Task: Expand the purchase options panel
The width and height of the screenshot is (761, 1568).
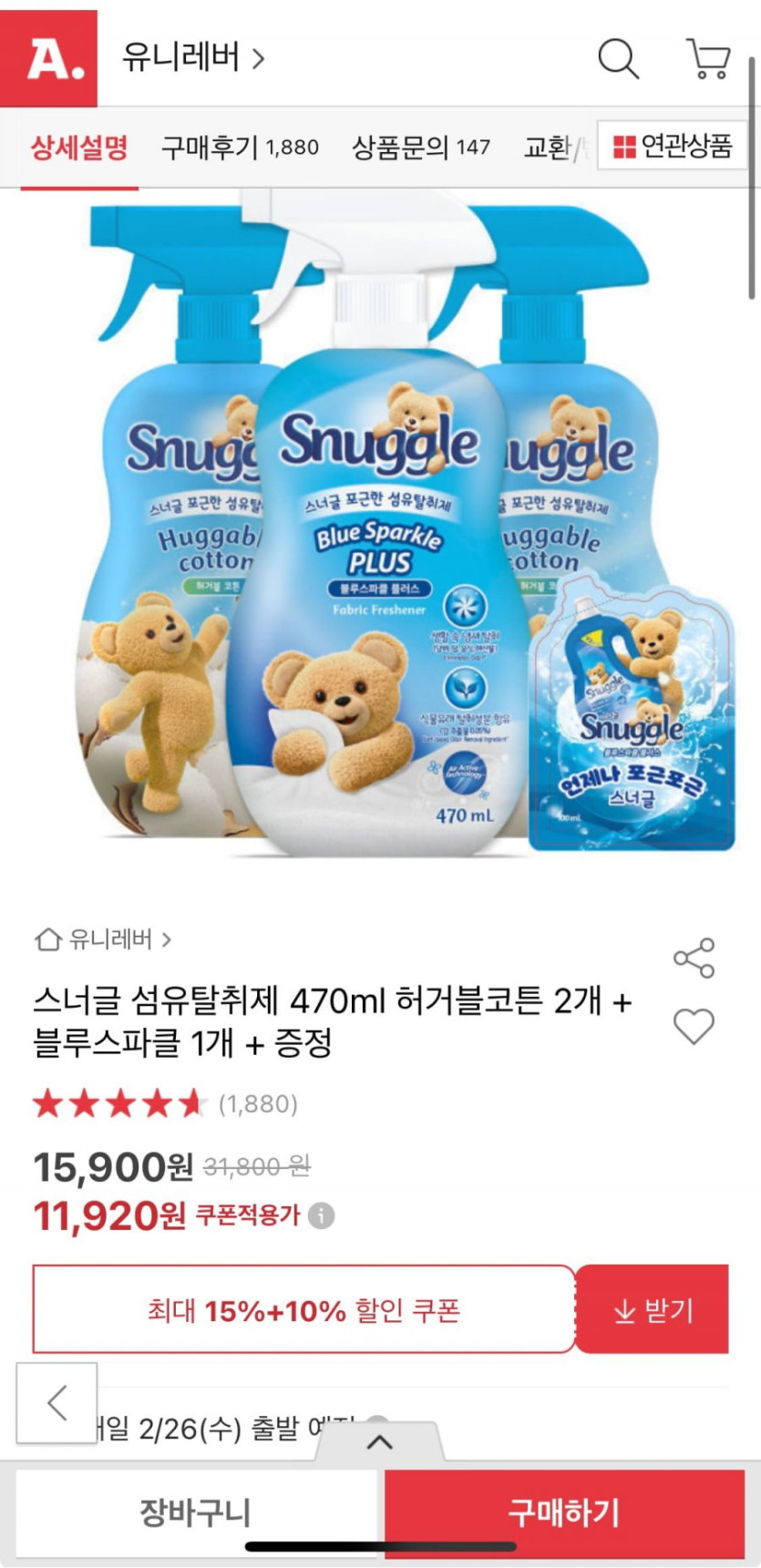Action: [x=379, y=1442]
